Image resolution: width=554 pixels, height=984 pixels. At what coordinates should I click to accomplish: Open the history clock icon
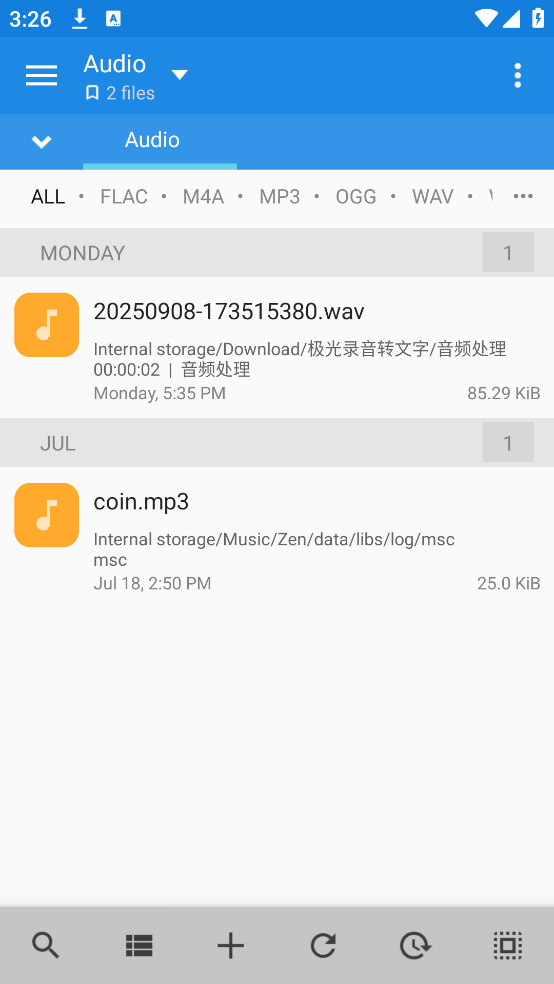415,945
